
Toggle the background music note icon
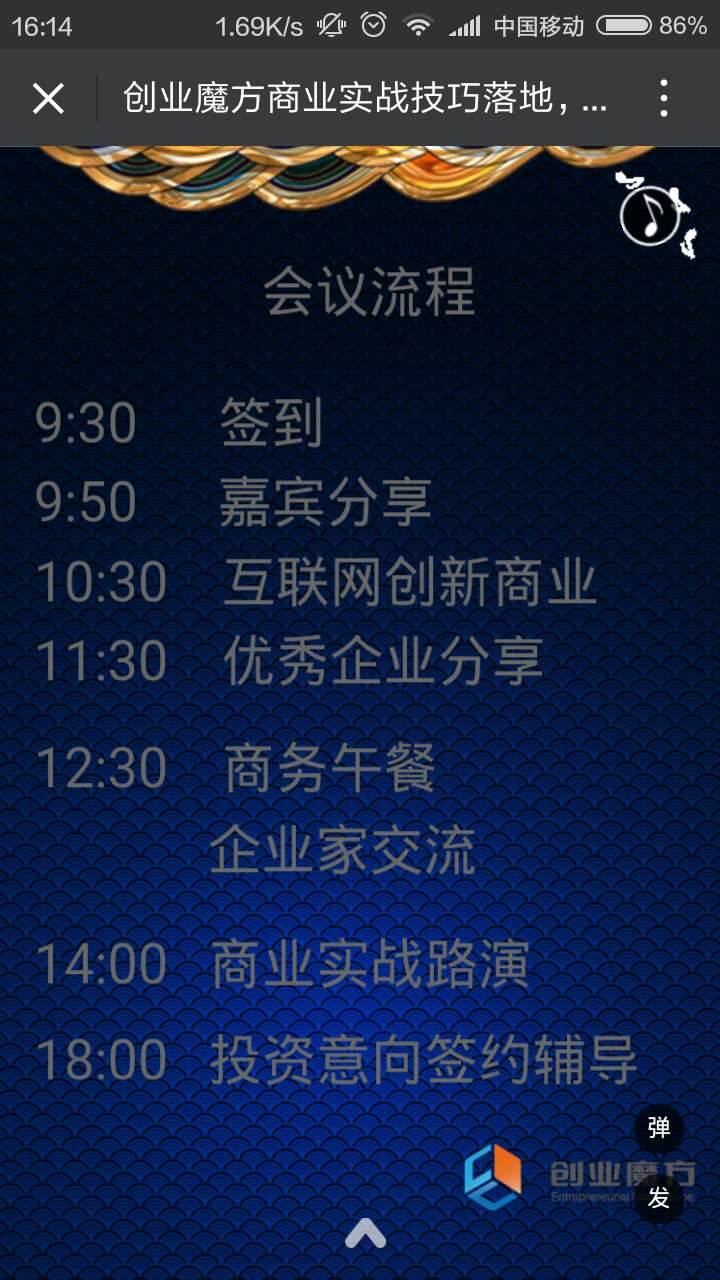[648, 214]
